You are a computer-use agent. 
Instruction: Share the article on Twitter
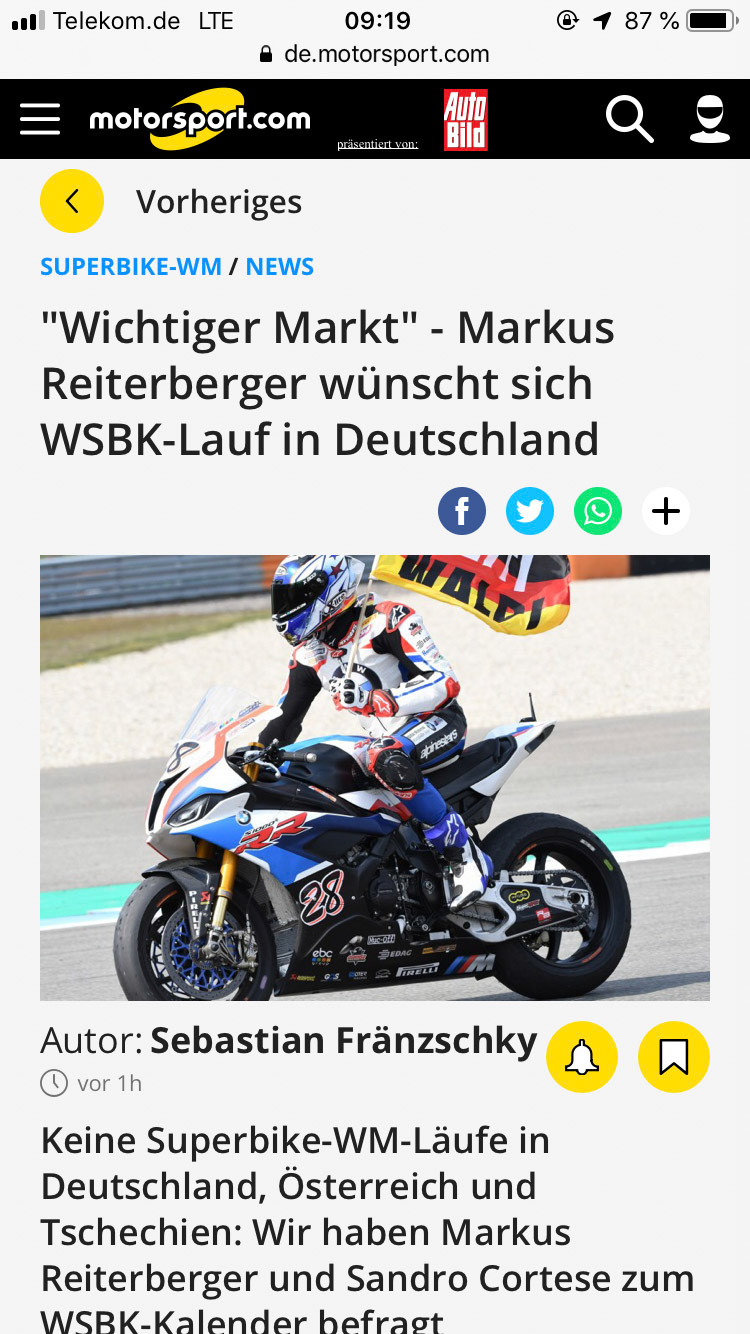tap(530, 511)
